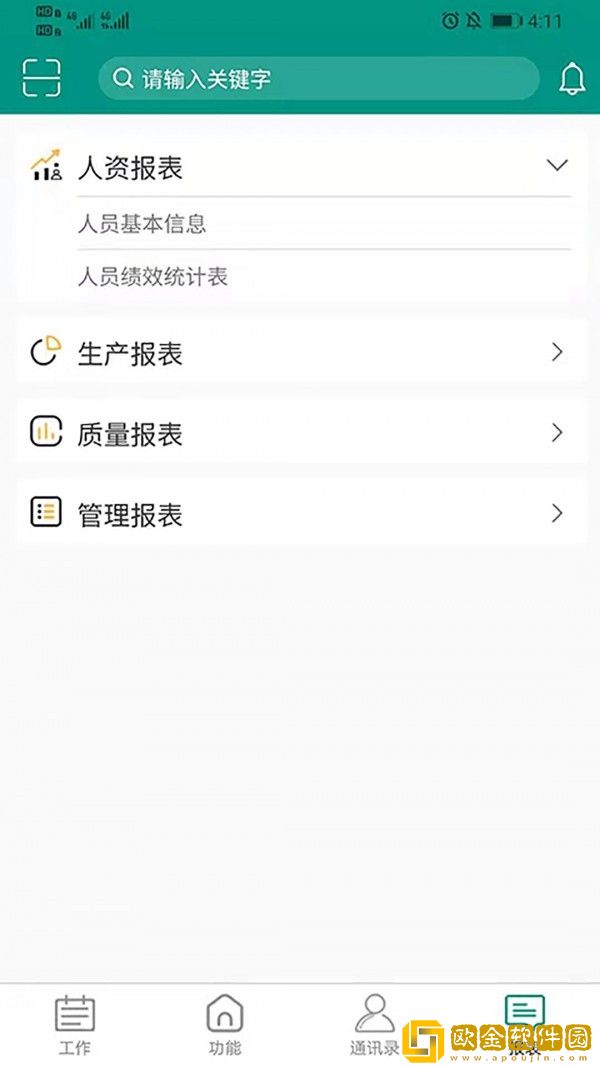The height and width of the screenshot is (1067, 600).
Task: Tap the keyword search box
Action: point(318,79)
